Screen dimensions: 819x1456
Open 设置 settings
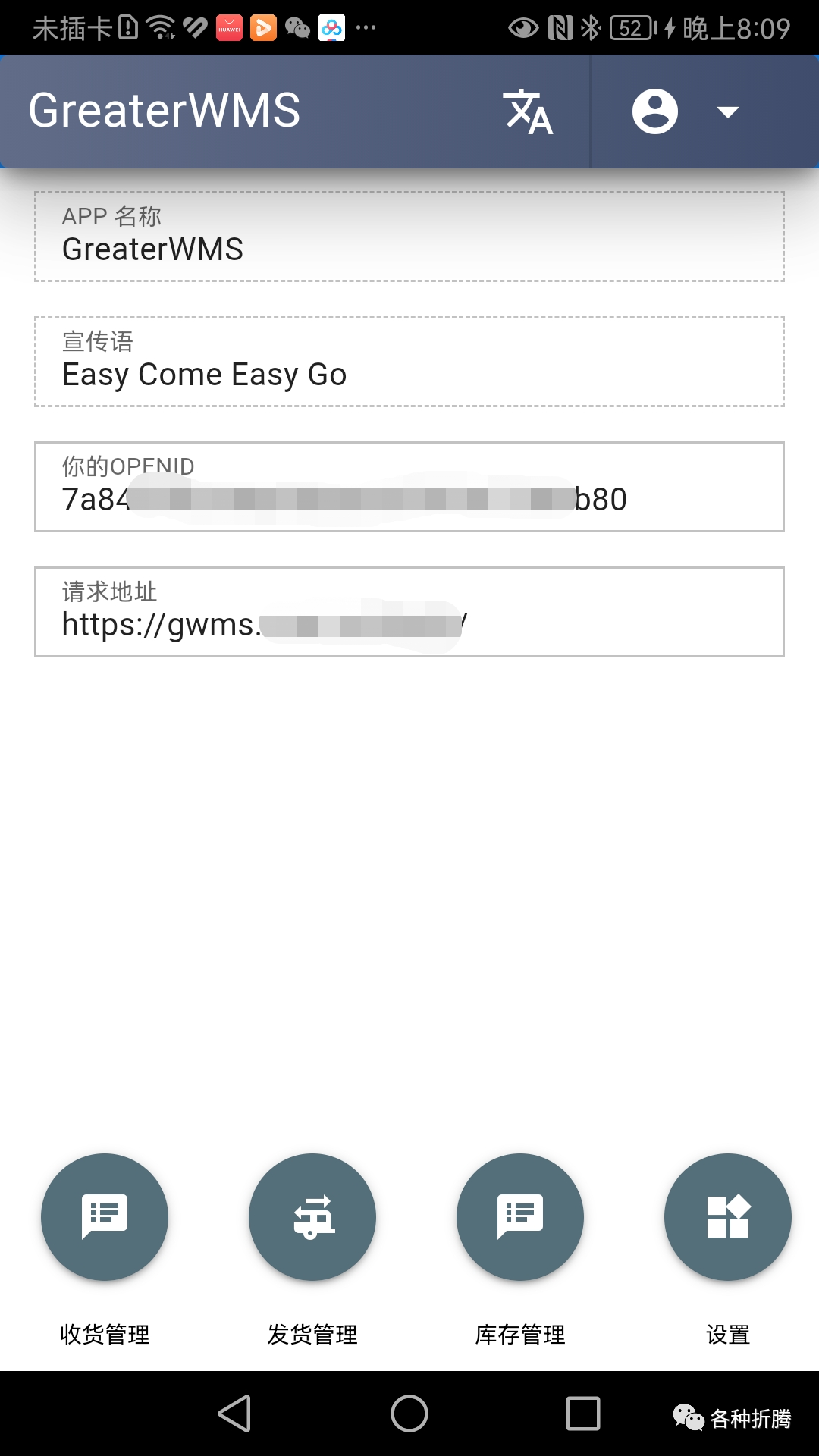728,1217
